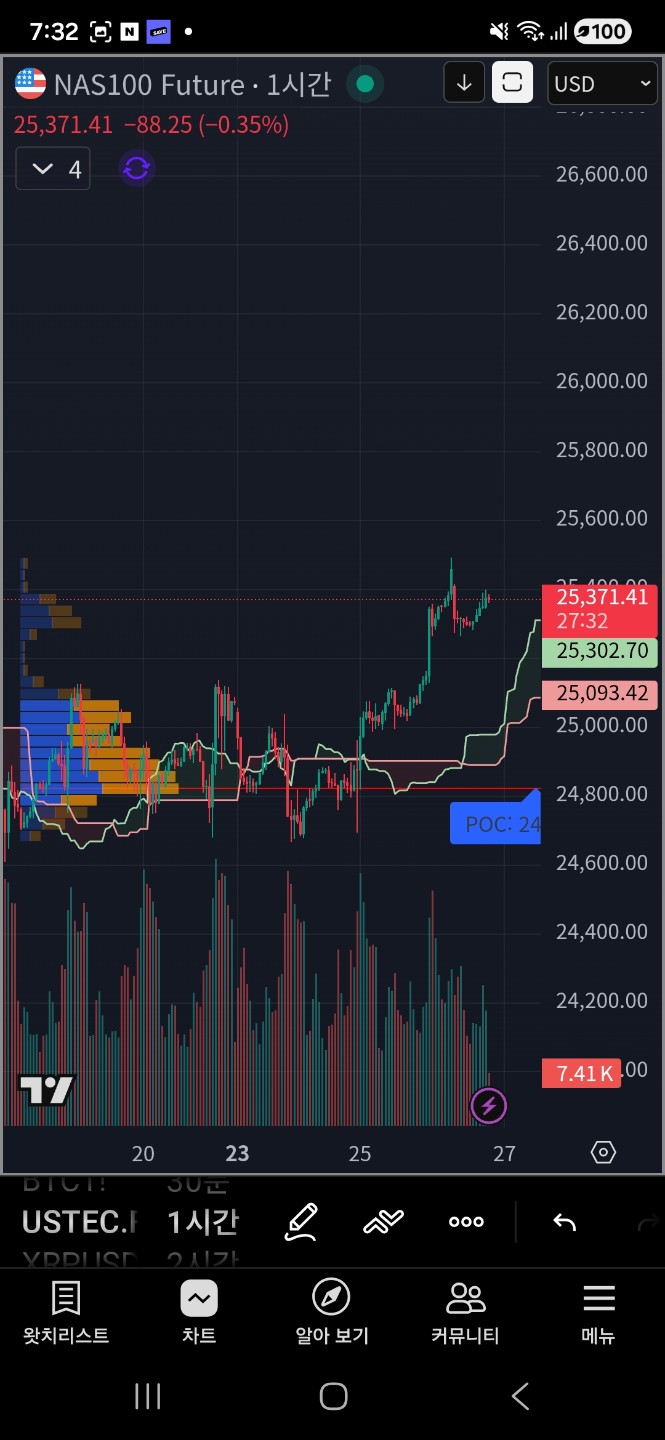Switch to the 왓치리스트 tab
665x1440 pixels.
coord(66,1312)
